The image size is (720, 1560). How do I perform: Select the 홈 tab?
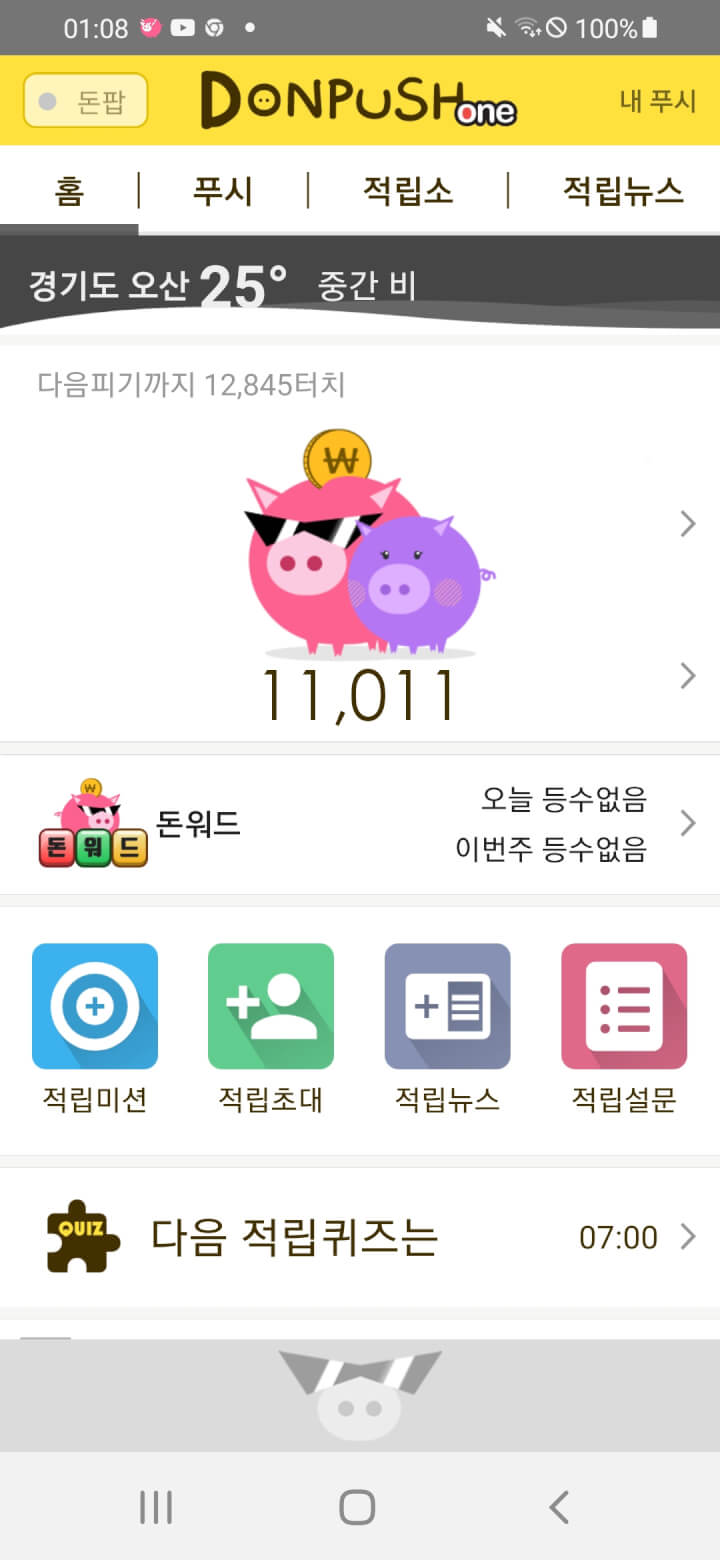(69, 190)
